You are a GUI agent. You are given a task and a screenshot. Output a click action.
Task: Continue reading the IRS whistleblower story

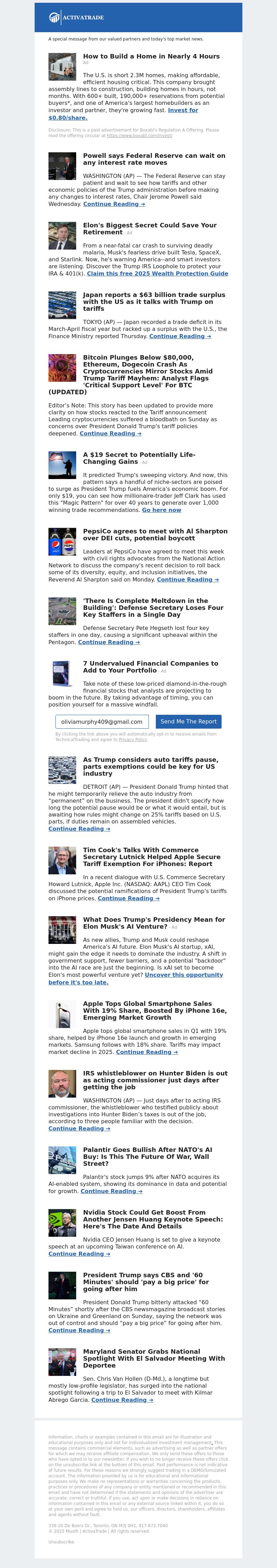[x=79, y=1128]
